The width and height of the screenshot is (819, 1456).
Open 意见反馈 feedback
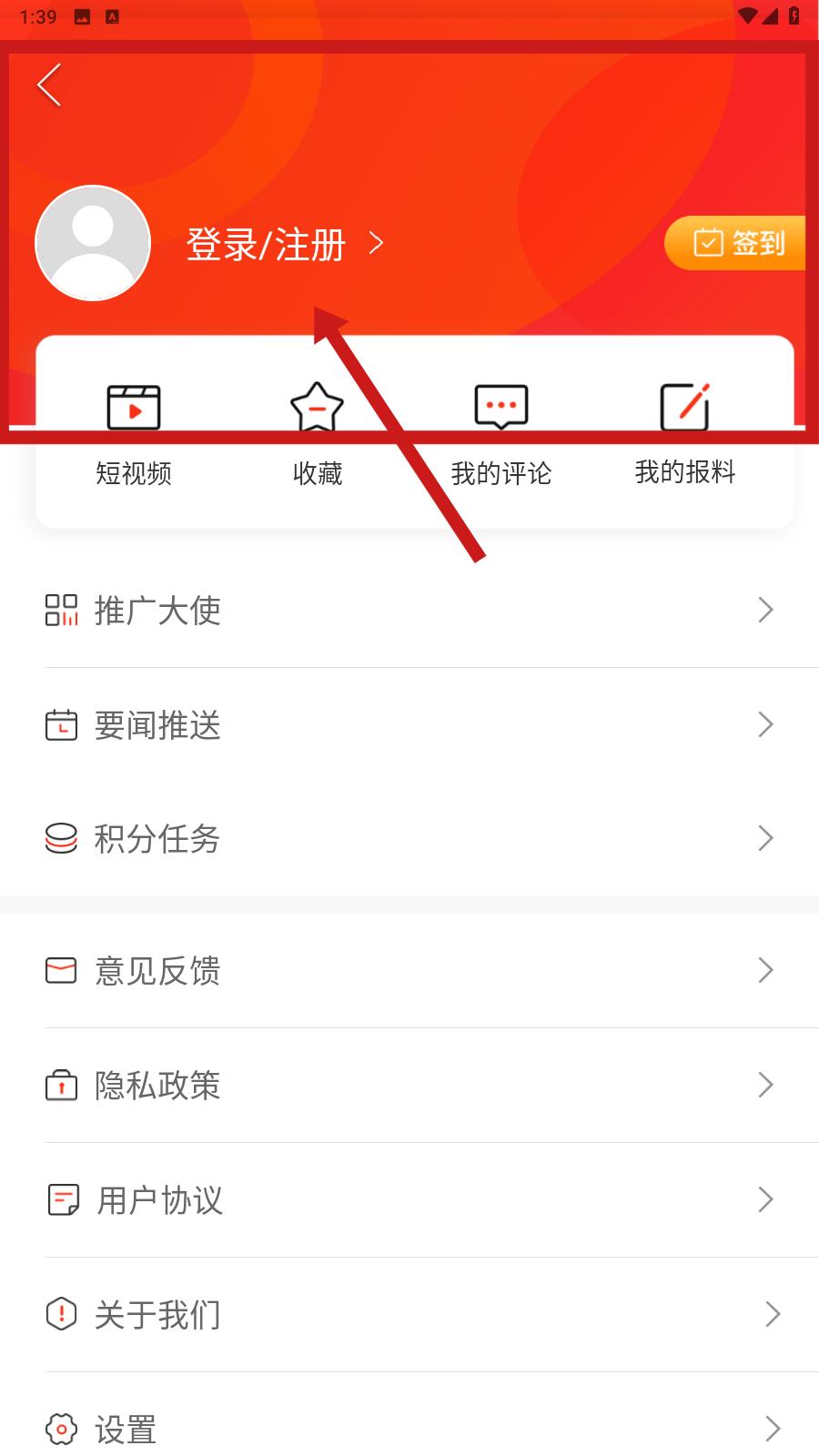(409, 970)
